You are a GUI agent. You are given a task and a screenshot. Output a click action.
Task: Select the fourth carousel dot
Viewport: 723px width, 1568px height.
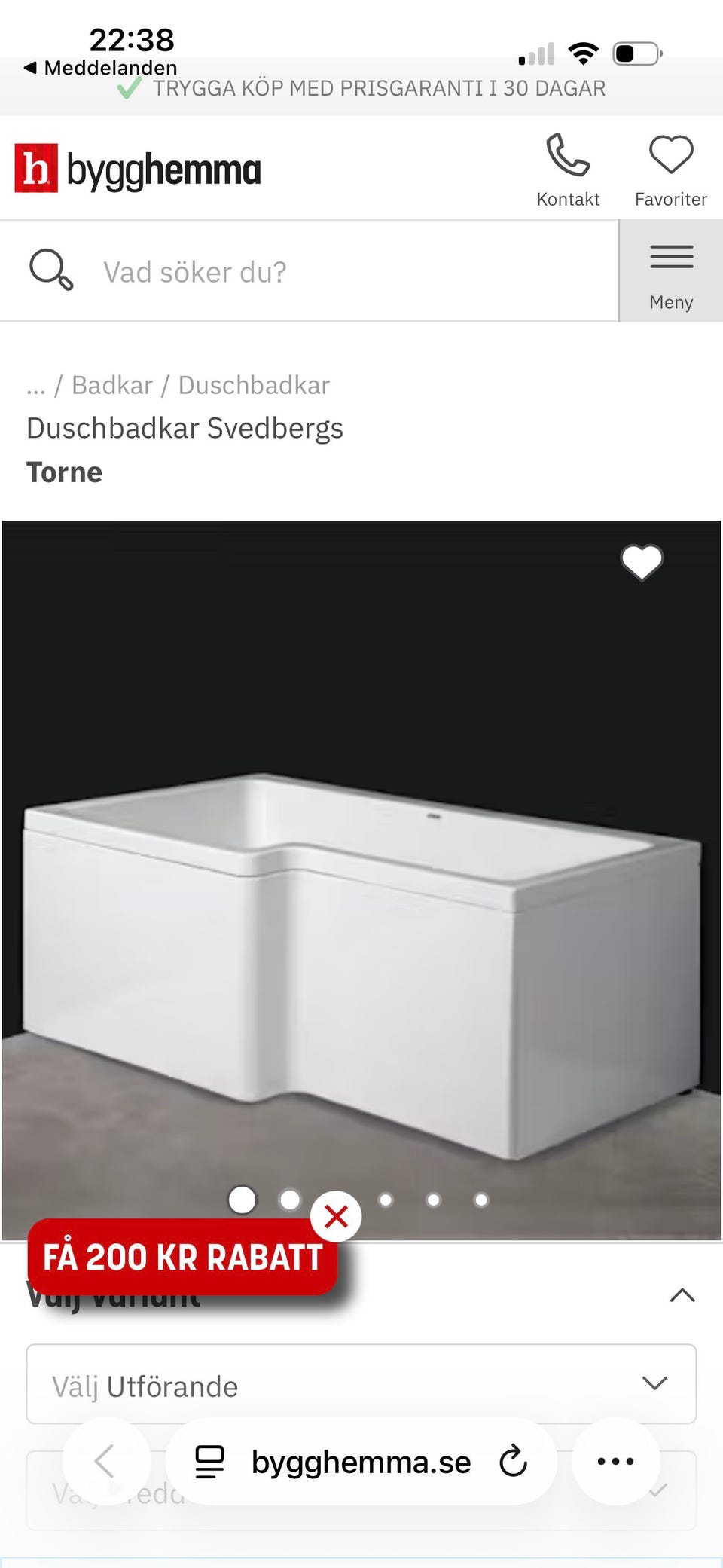385,1200
